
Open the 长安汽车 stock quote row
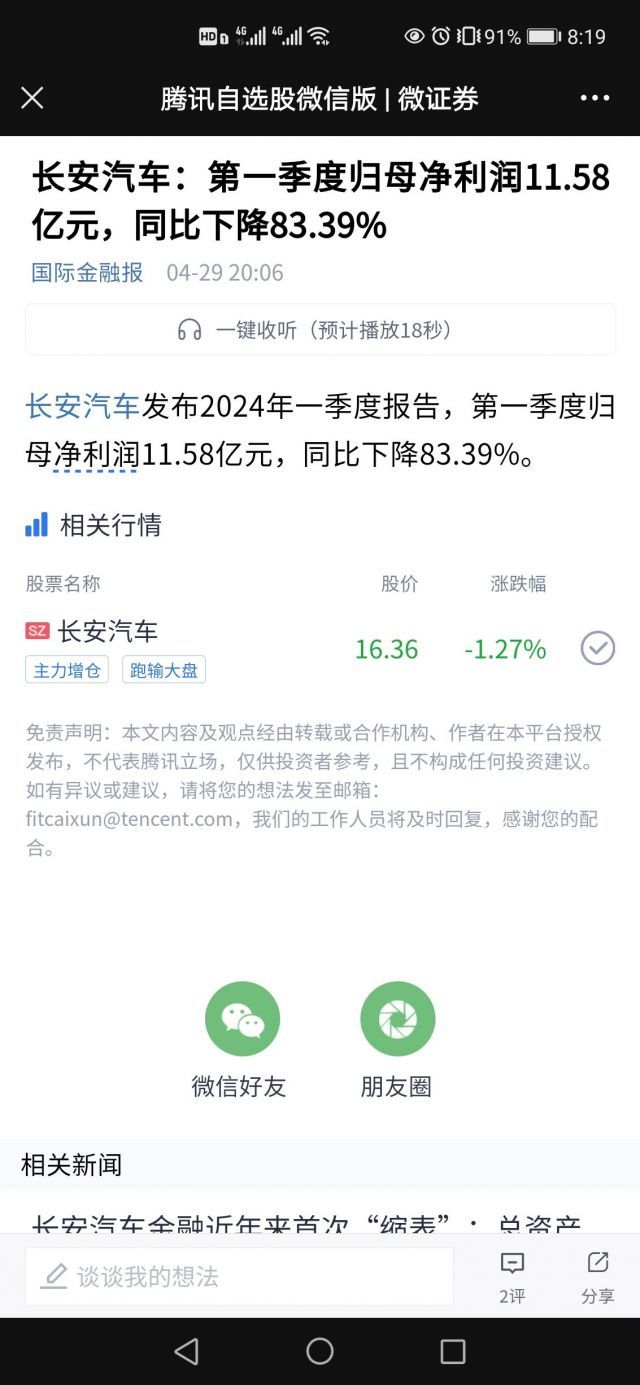pos(108,631)
